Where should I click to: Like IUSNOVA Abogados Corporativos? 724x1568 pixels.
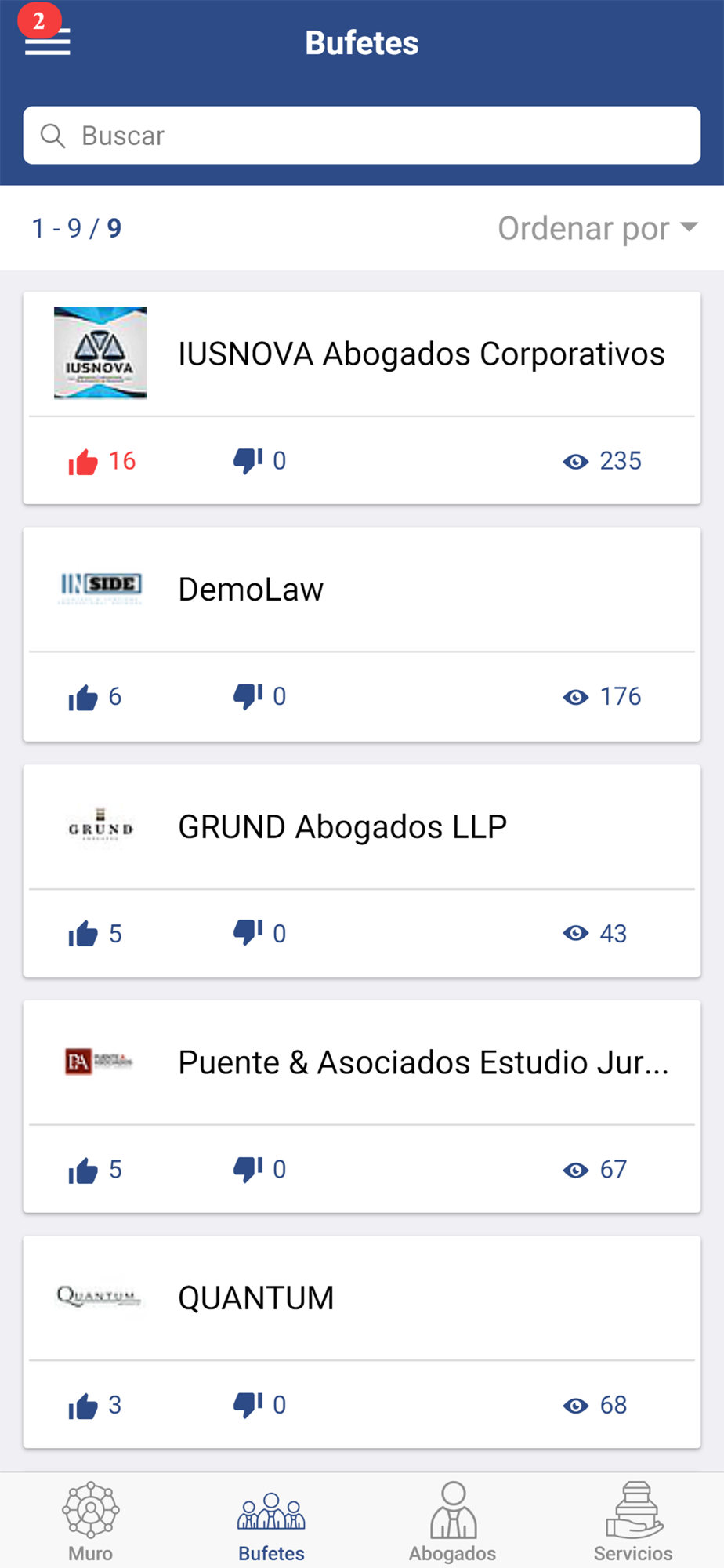point(83,462)
